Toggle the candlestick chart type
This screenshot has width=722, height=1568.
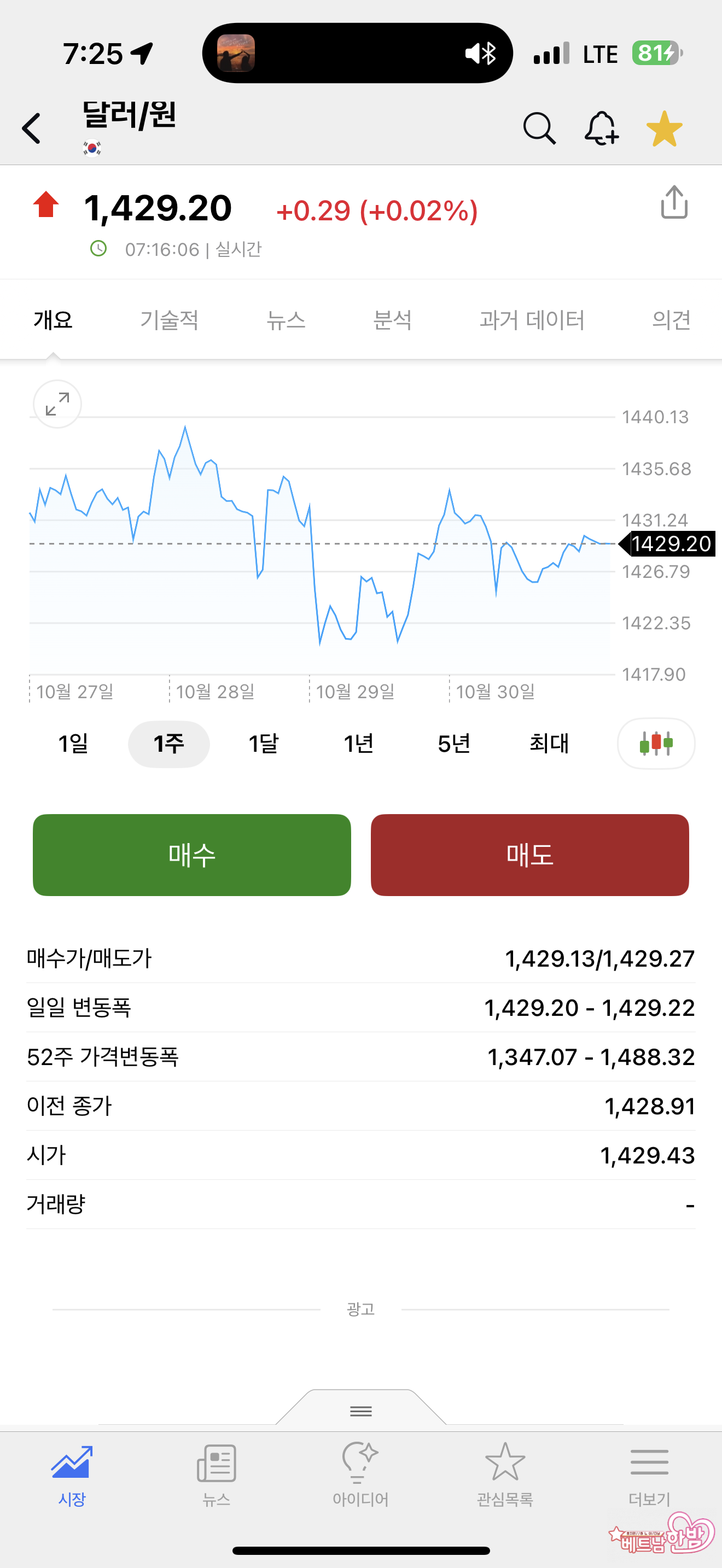656,743
